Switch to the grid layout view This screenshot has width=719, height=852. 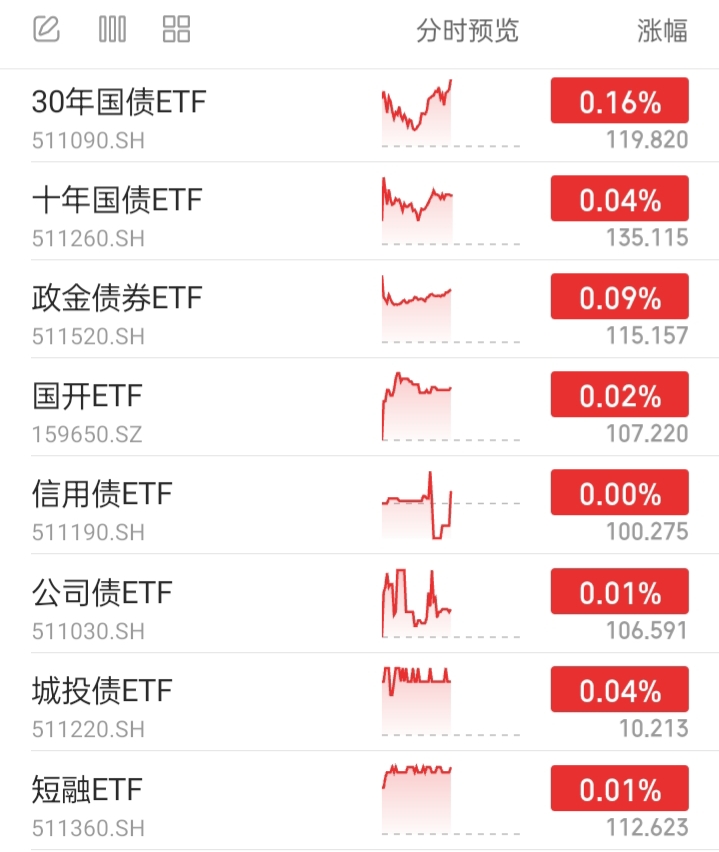click(176, 29)
